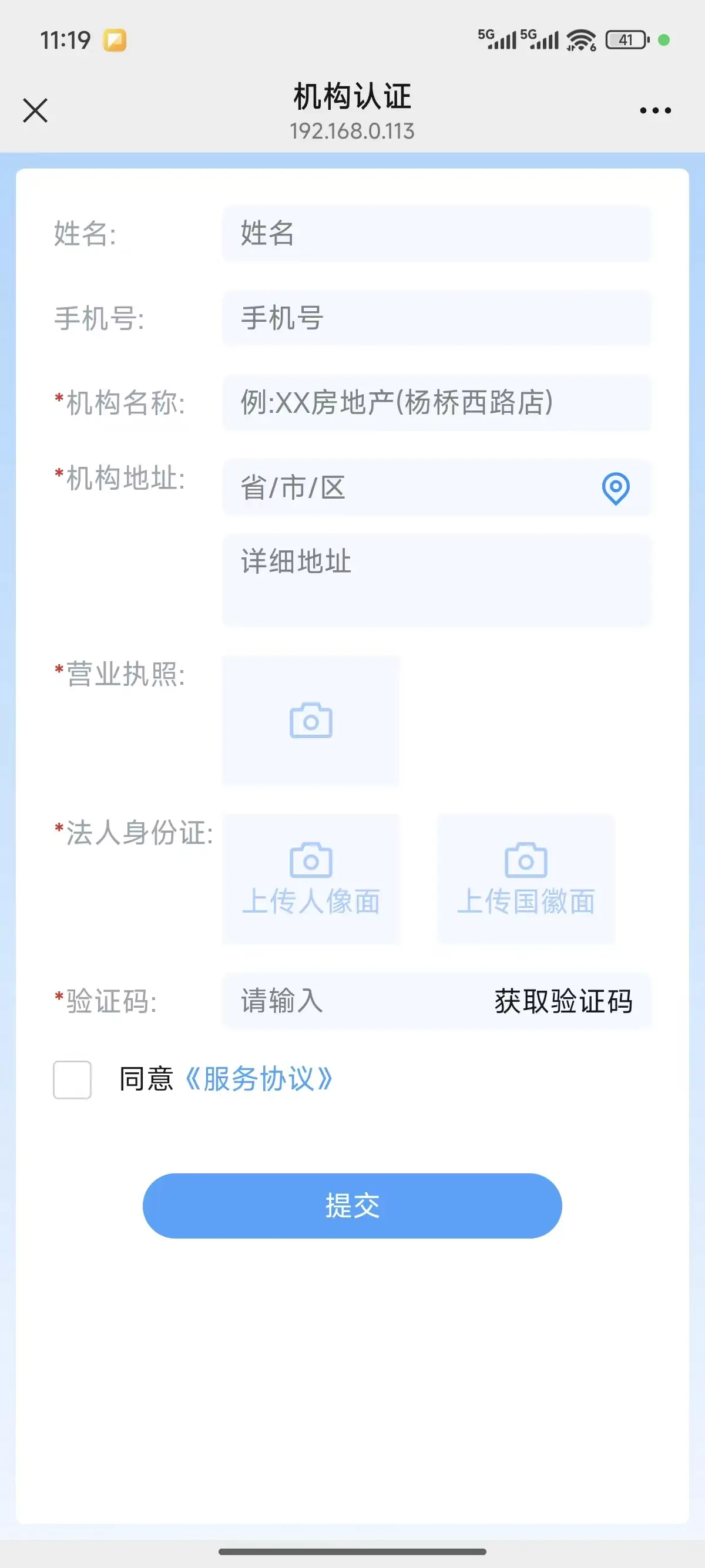Tap the 手机号 input field

coord(436,318)
